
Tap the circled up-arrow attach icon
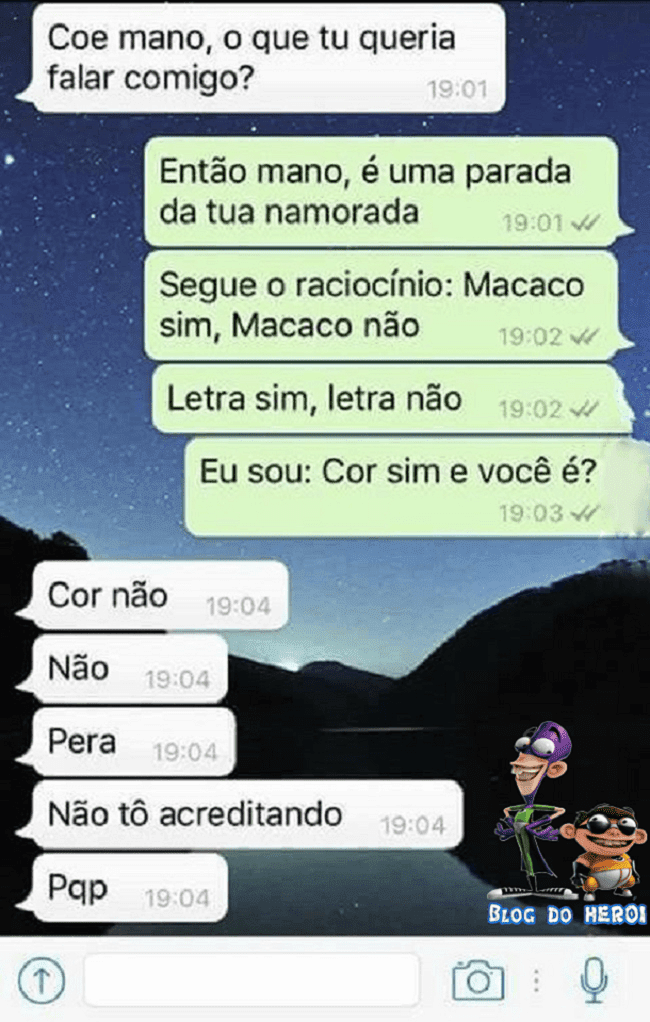41,981
